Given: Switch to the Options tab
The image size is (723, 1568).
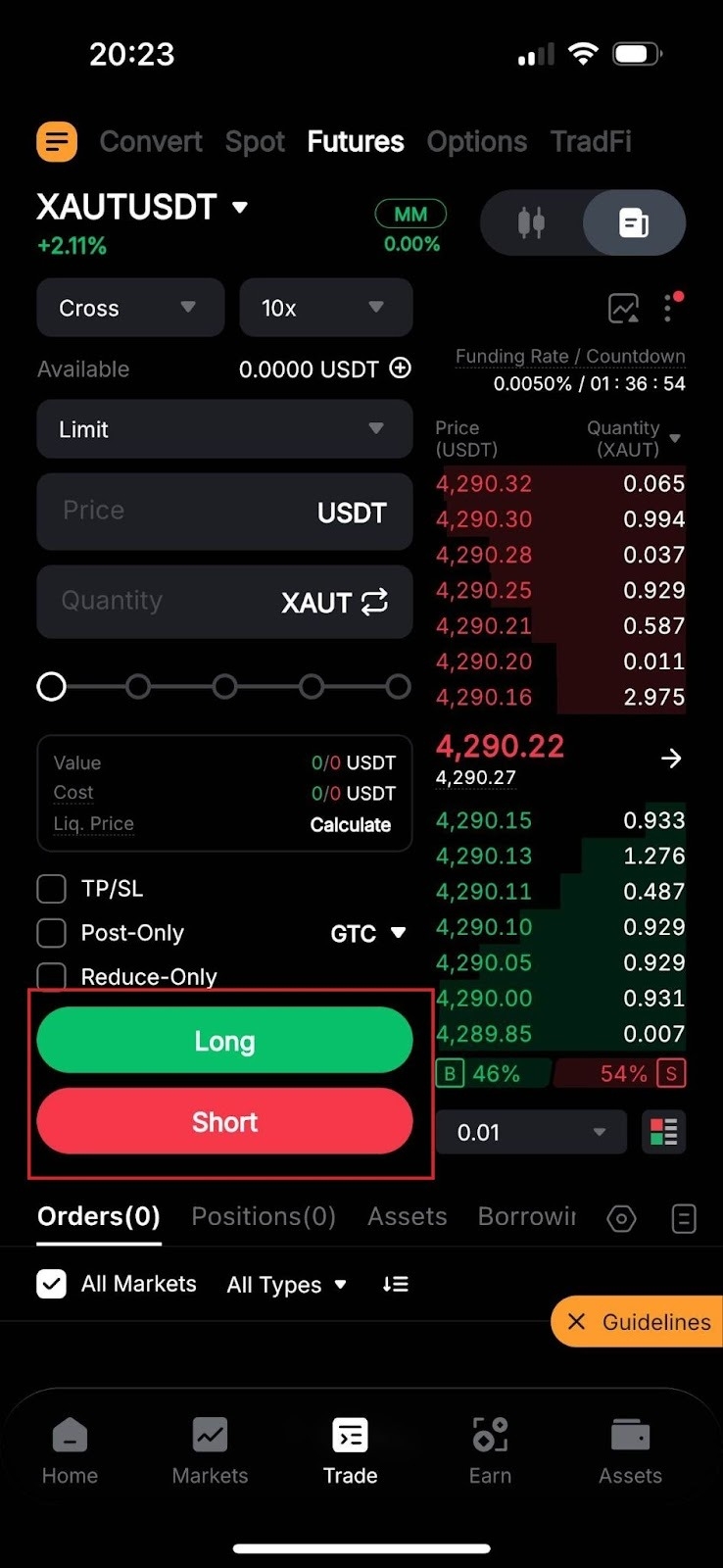Looking at the screenshot, I should pyautogui.click(x=477, y=141).
